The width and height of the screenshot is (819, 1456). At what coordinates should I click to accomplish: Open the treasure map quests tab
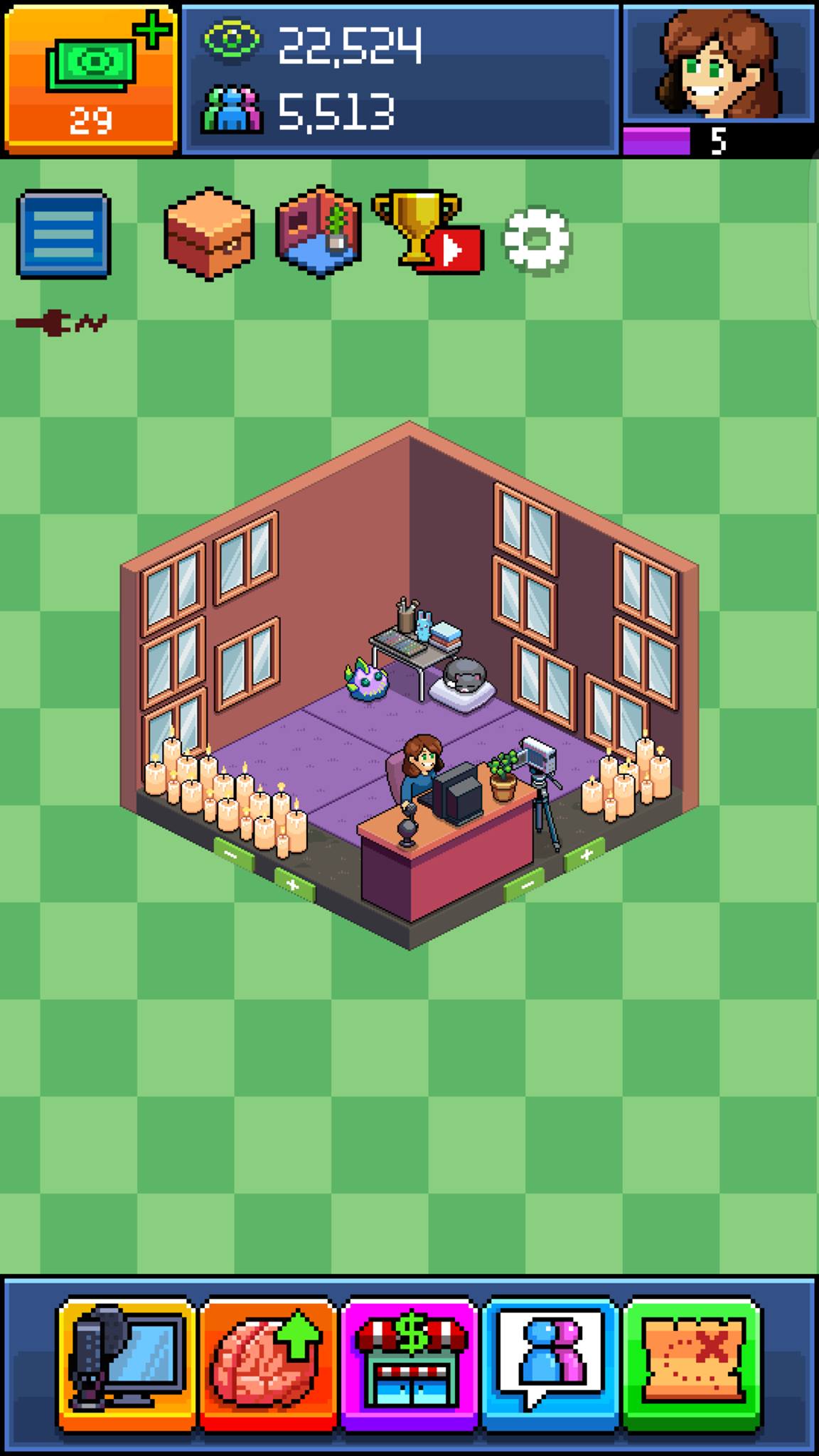(x=692, y=1356)
